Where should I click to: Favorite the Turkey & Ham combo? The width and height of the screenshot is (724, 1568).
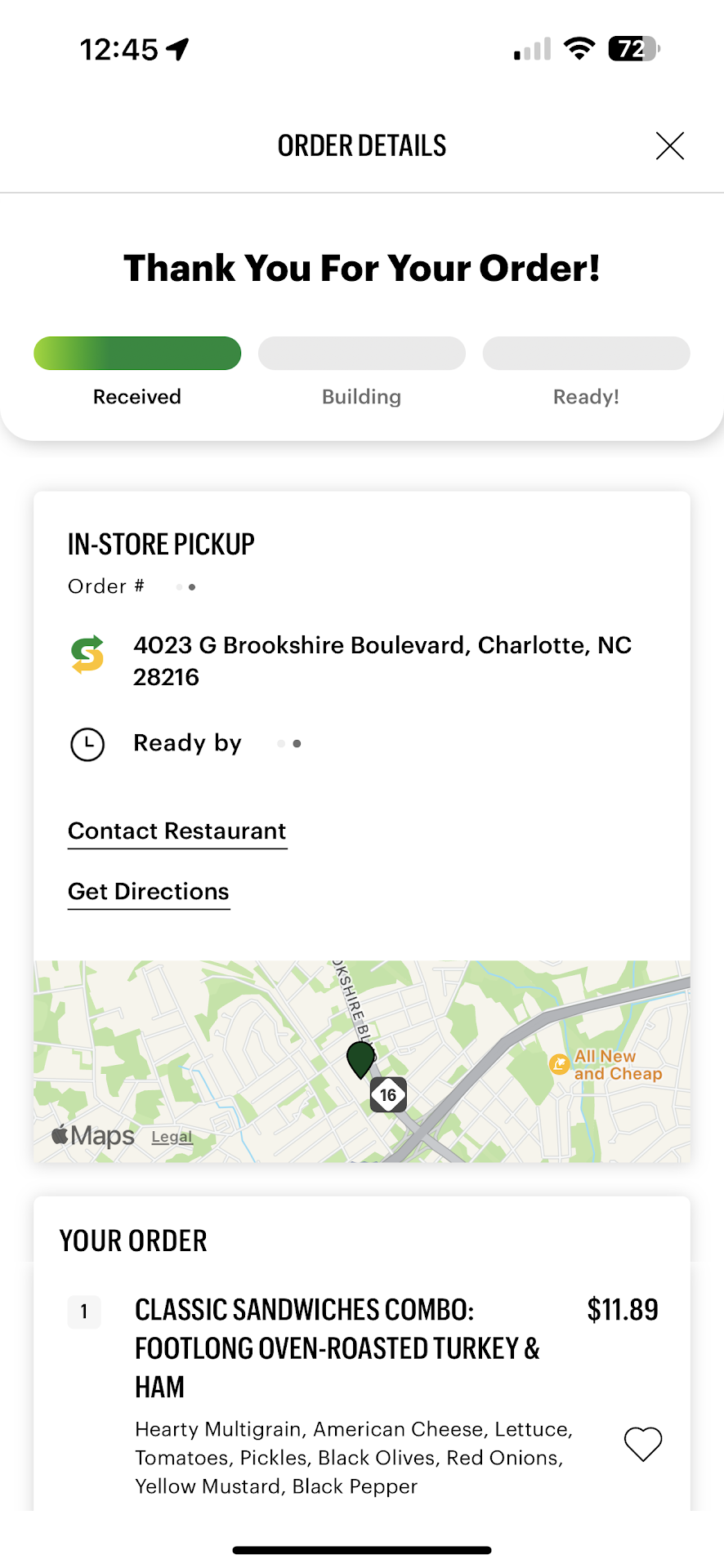642,1444
